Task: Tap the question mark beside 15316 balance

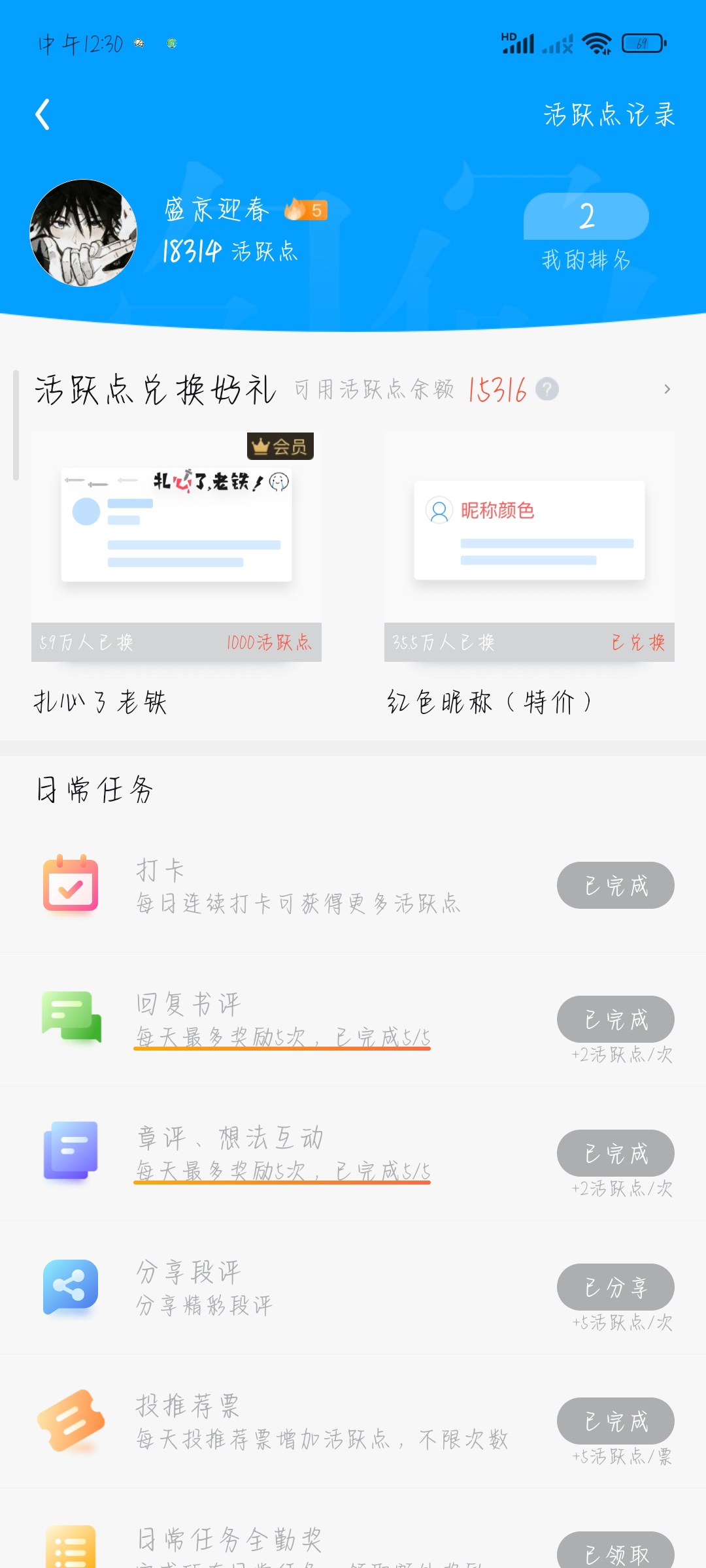Action: 547,389
